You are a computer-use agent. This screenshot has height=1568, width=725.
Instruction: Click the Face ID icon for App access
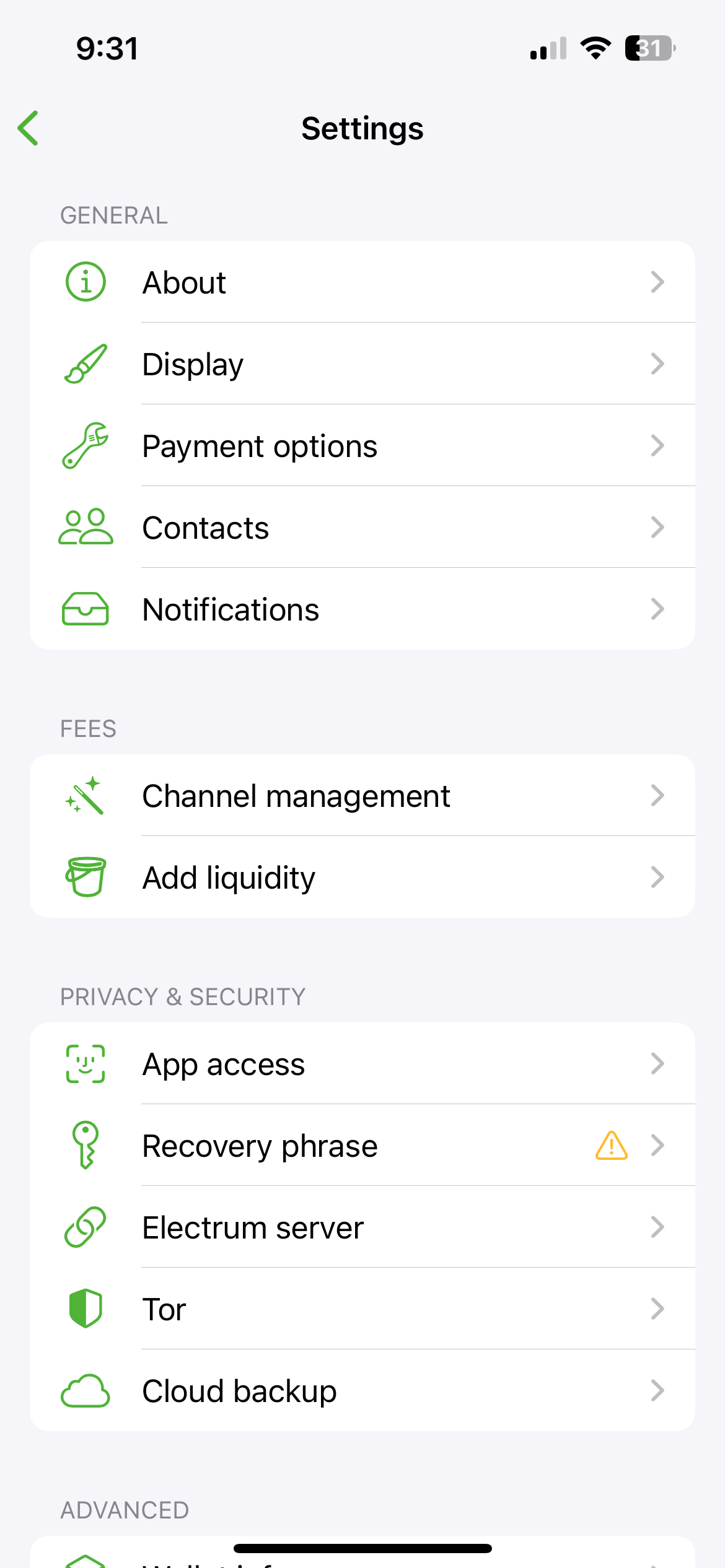[86, 1064]
